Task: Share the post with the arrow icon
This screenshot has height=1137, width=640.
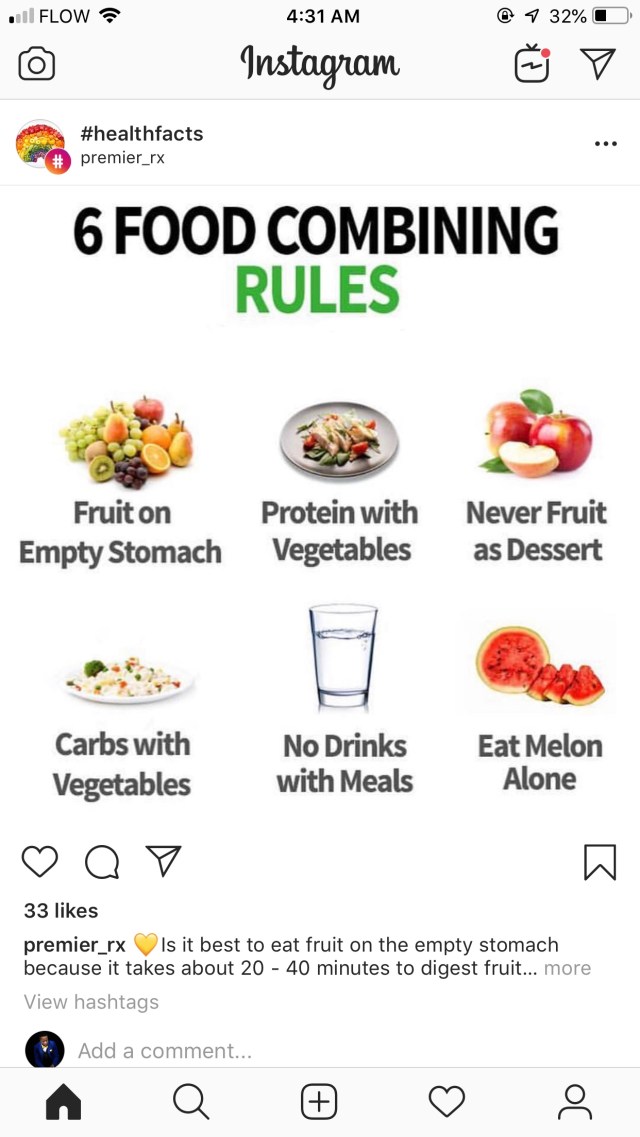Action: [163, 860]
